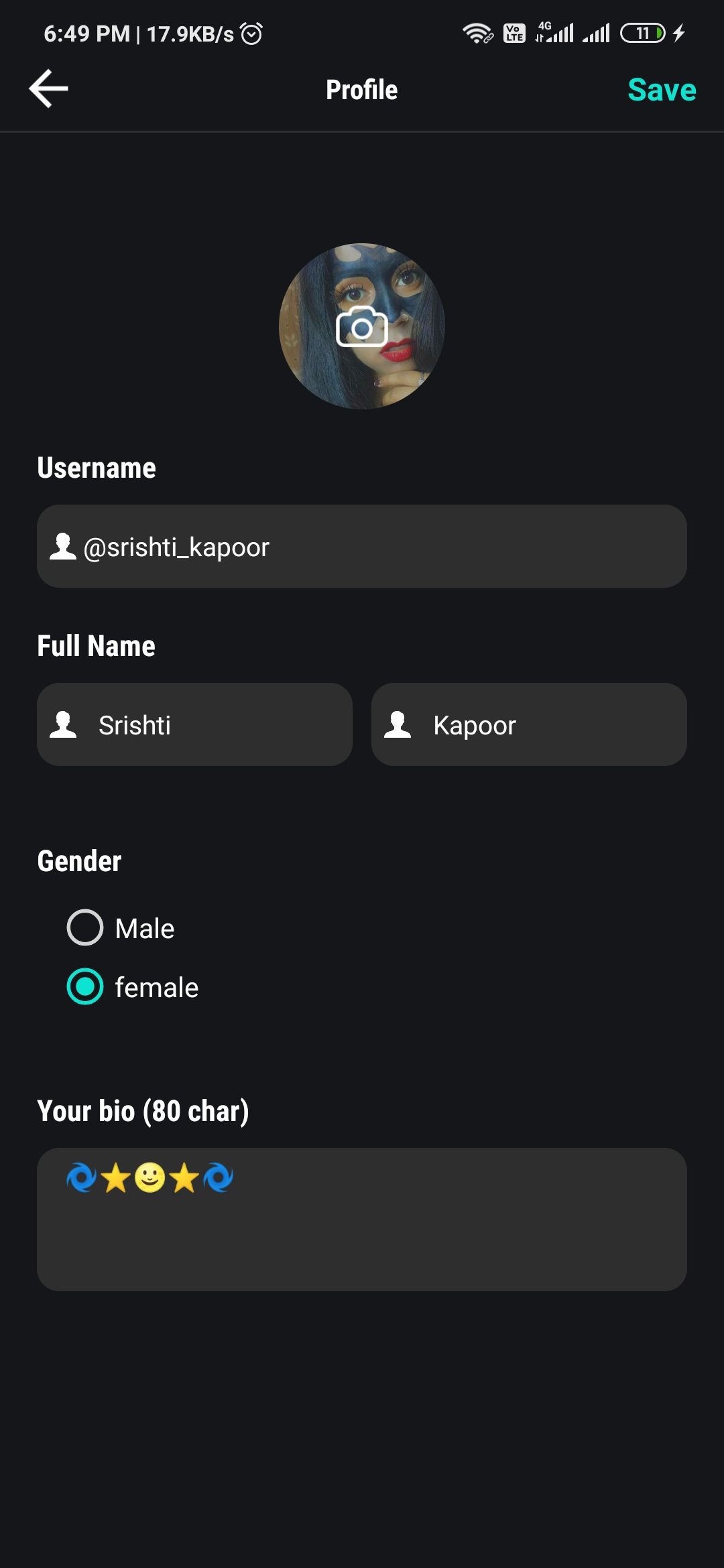Go back using the arrow icon

(x=48, y=88)
